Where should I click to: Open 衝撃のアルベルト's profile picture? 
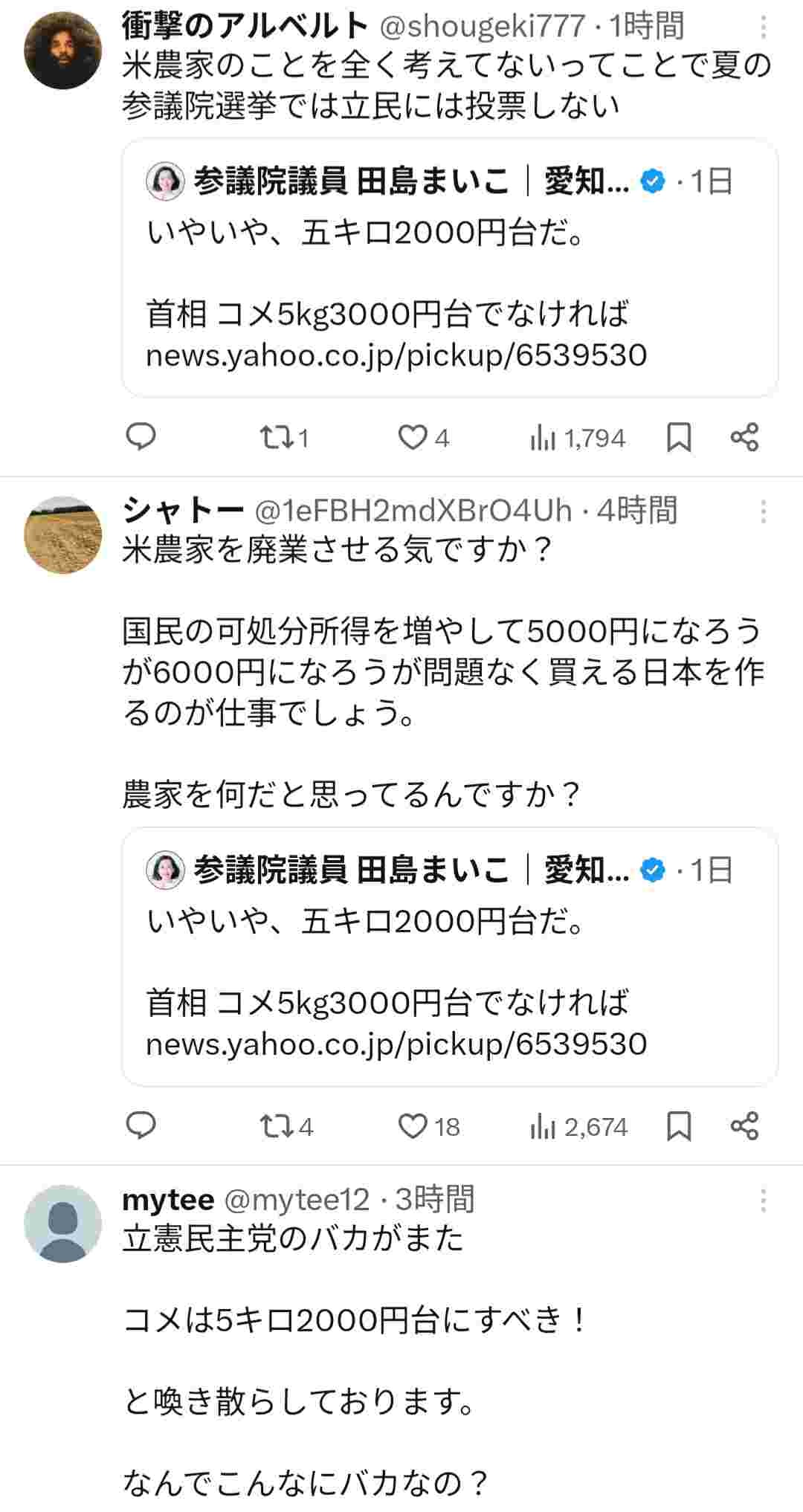tap(62, 51)
